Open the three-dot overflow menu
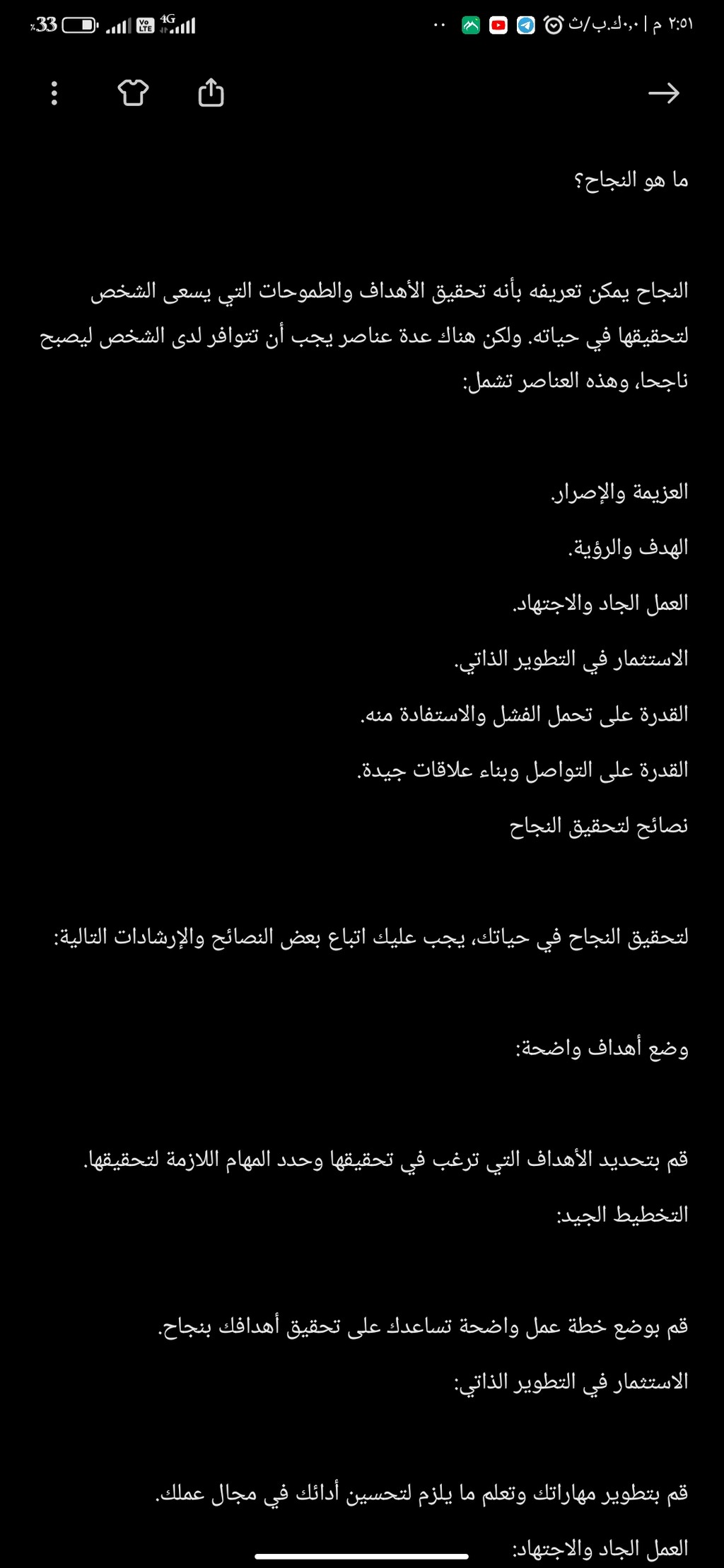 (54, 93)
